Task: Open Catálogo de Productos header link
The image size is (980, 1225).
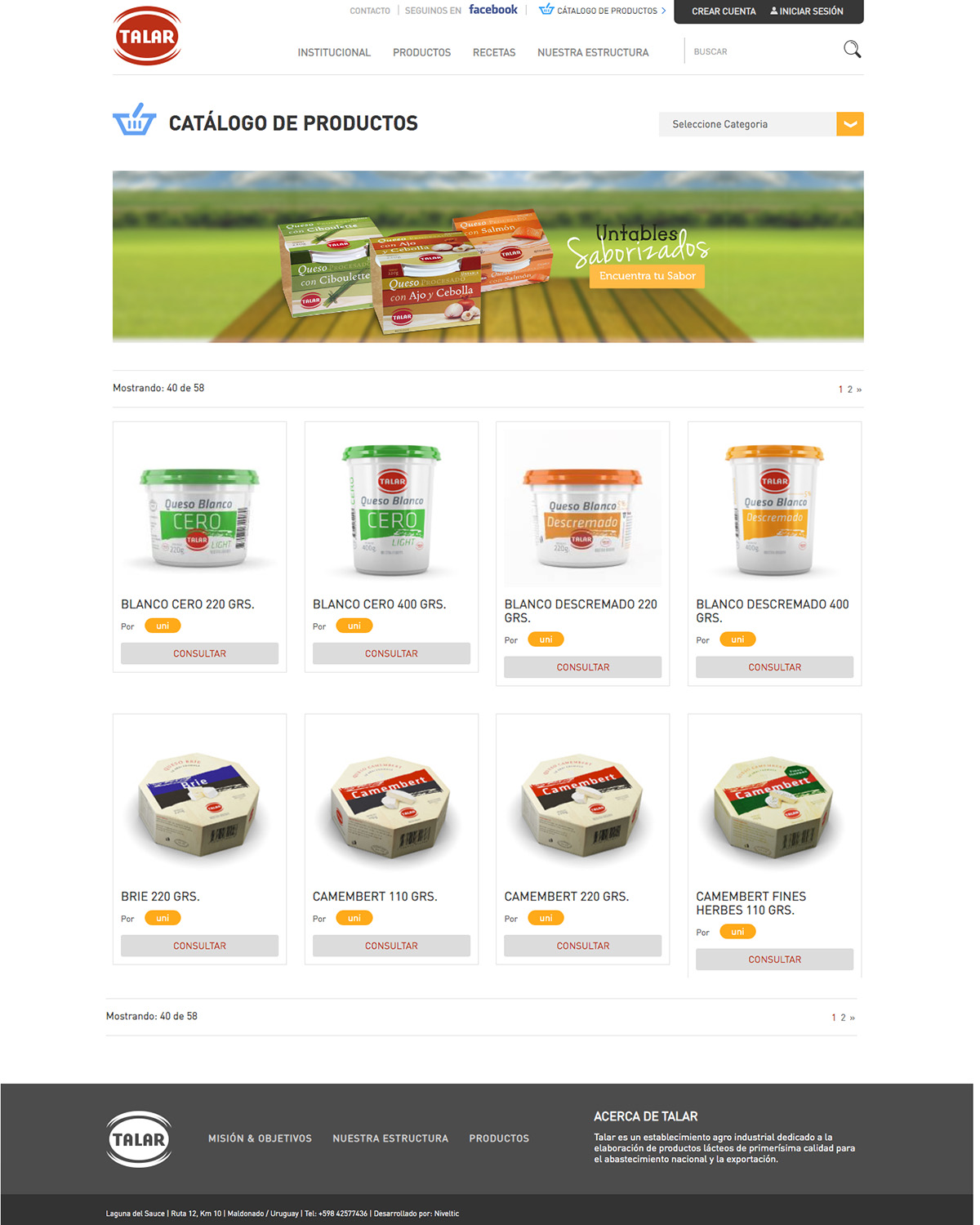Action: click(x=606, y=11)
